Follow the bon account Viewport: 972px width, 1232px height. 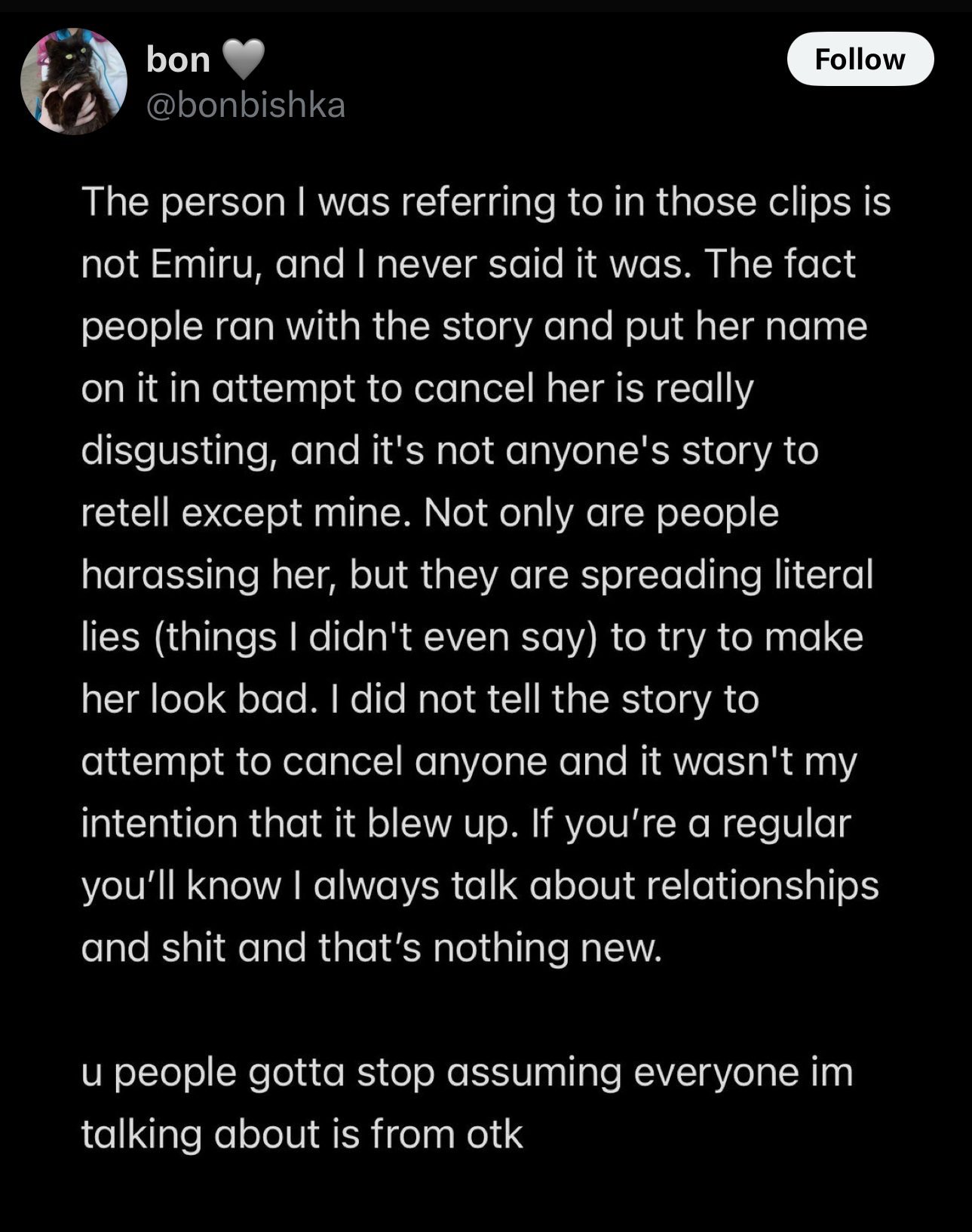pyautogui.click(x=860, y=59)
